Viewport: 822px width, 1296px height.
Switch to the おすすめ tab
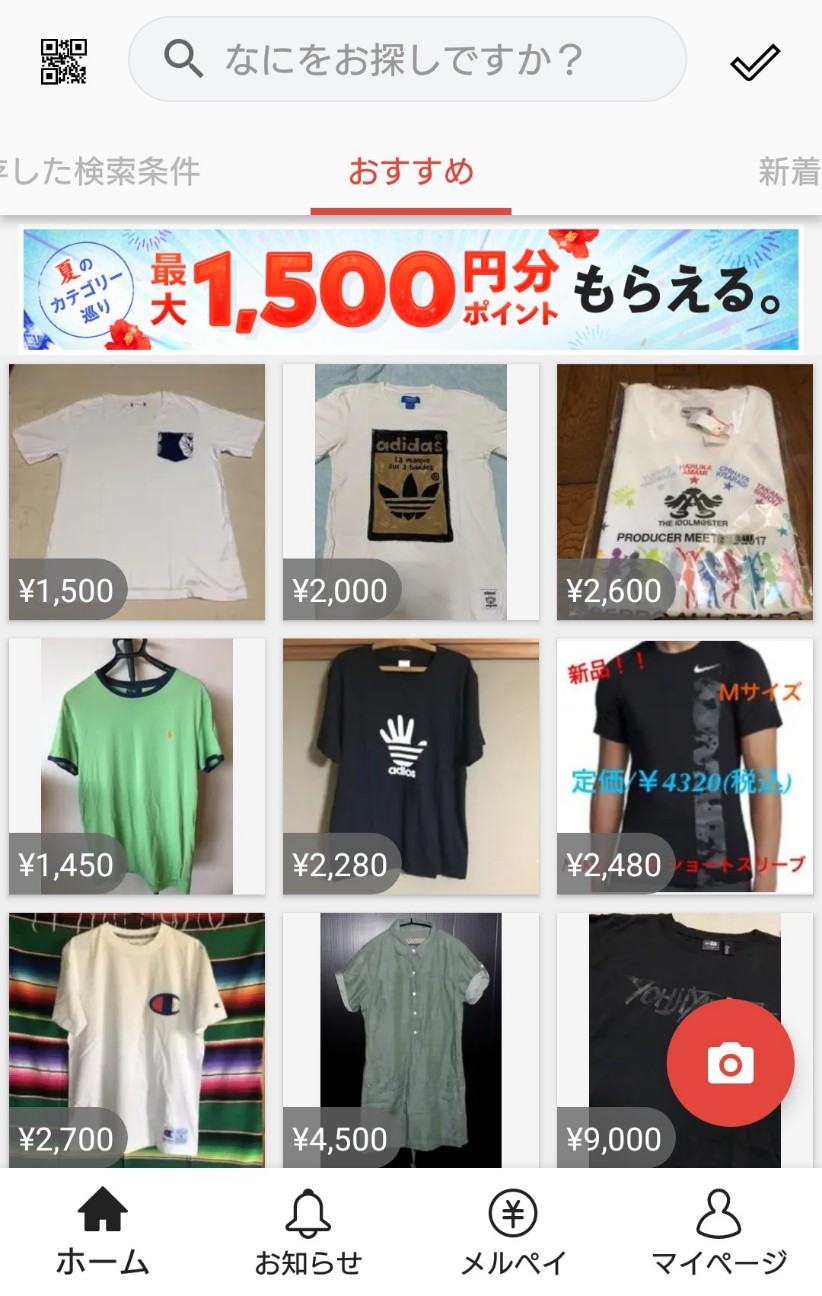(x=412, y=171)
